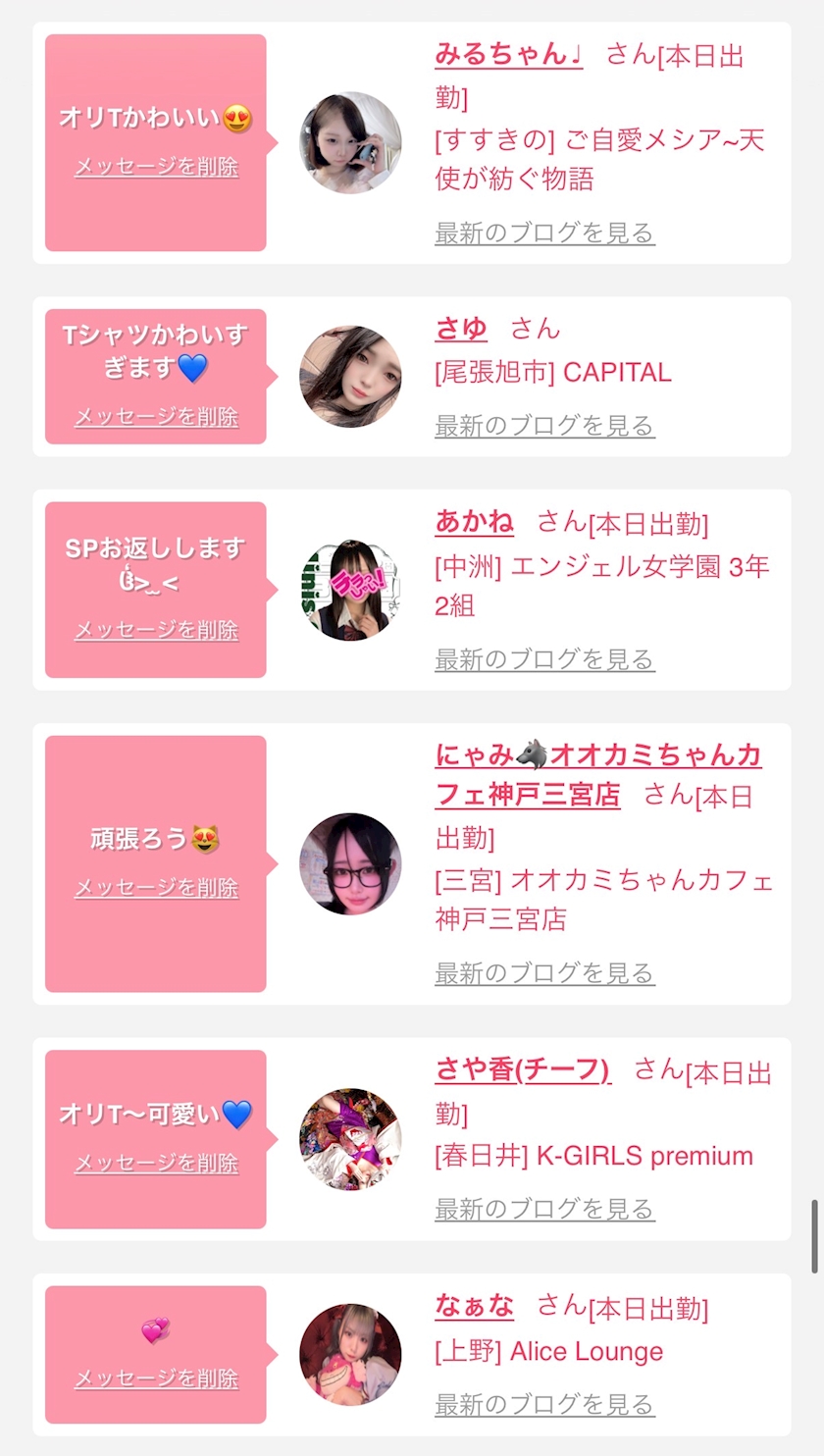824x1456 pixels.
Task: Delete the Tシャツかわいすぎます message
Action: tap(156, 416)
